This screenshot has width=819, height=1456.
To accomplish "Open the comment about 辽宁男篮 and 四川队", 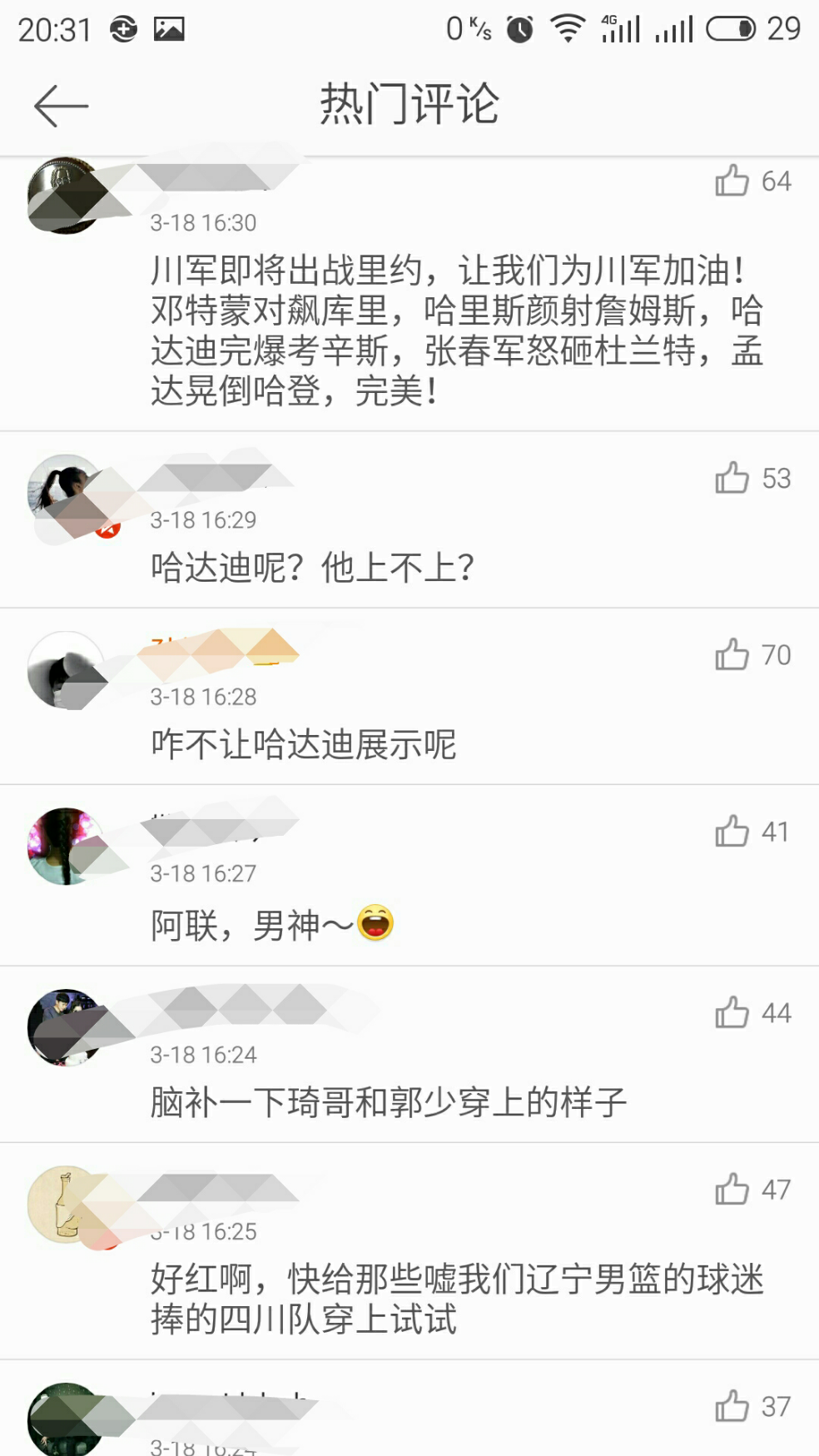I will click(x=456, y=1299).
